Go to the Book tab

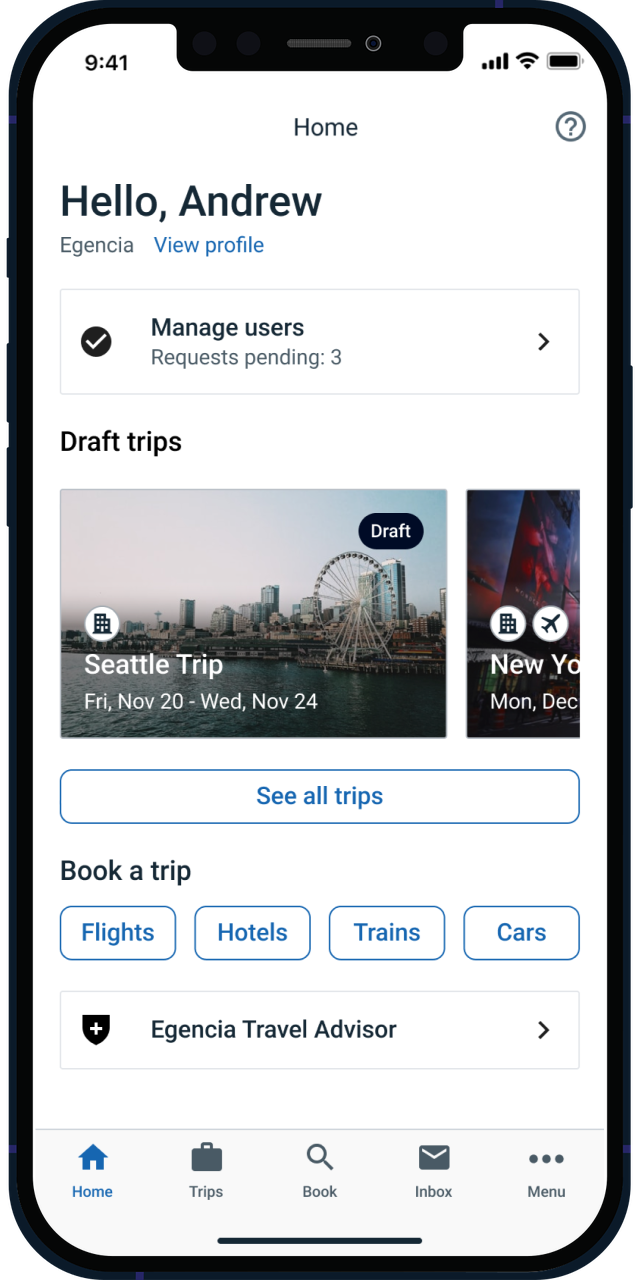click(x=320, y=1172)
